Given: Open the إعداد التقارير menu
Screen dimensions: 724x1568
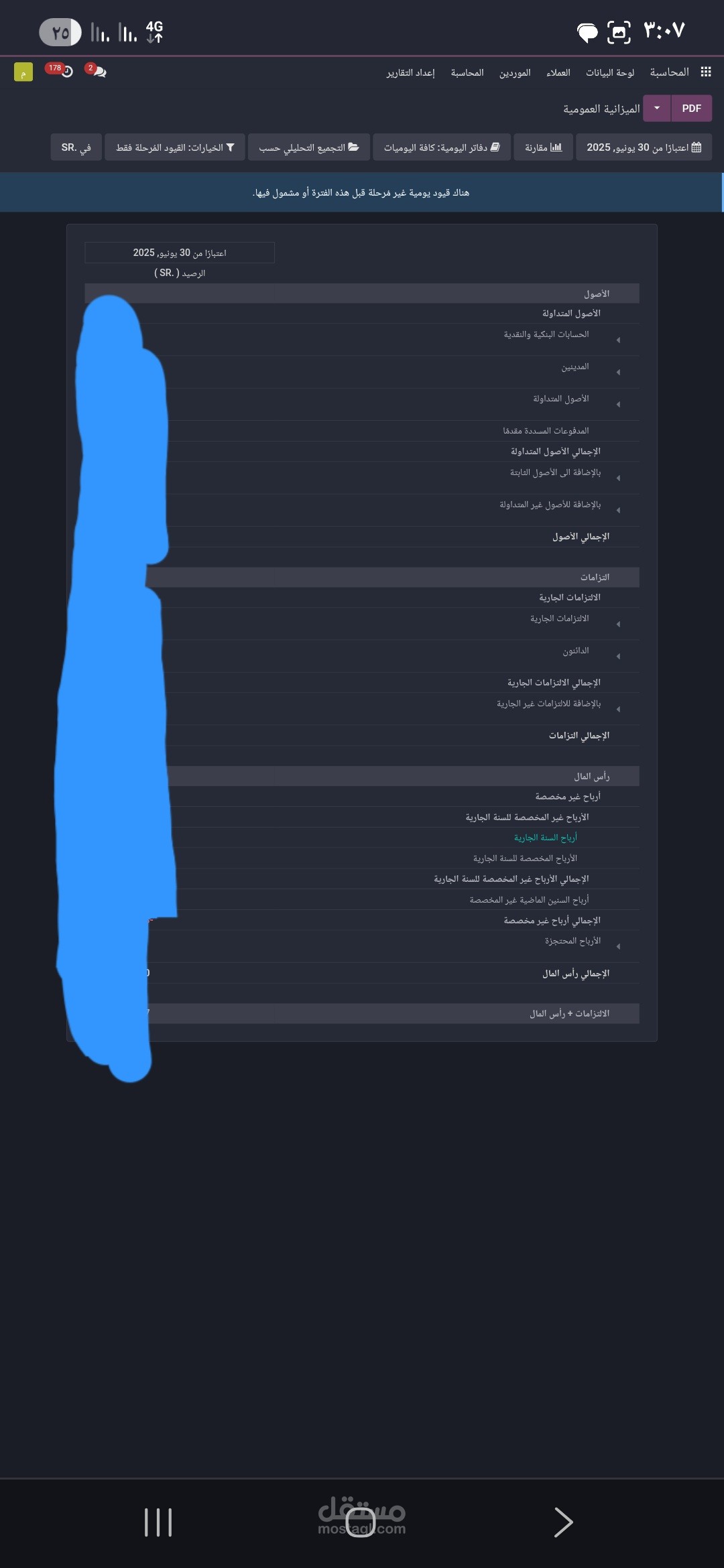Looking at the screenshot, I should click(410, 72).
